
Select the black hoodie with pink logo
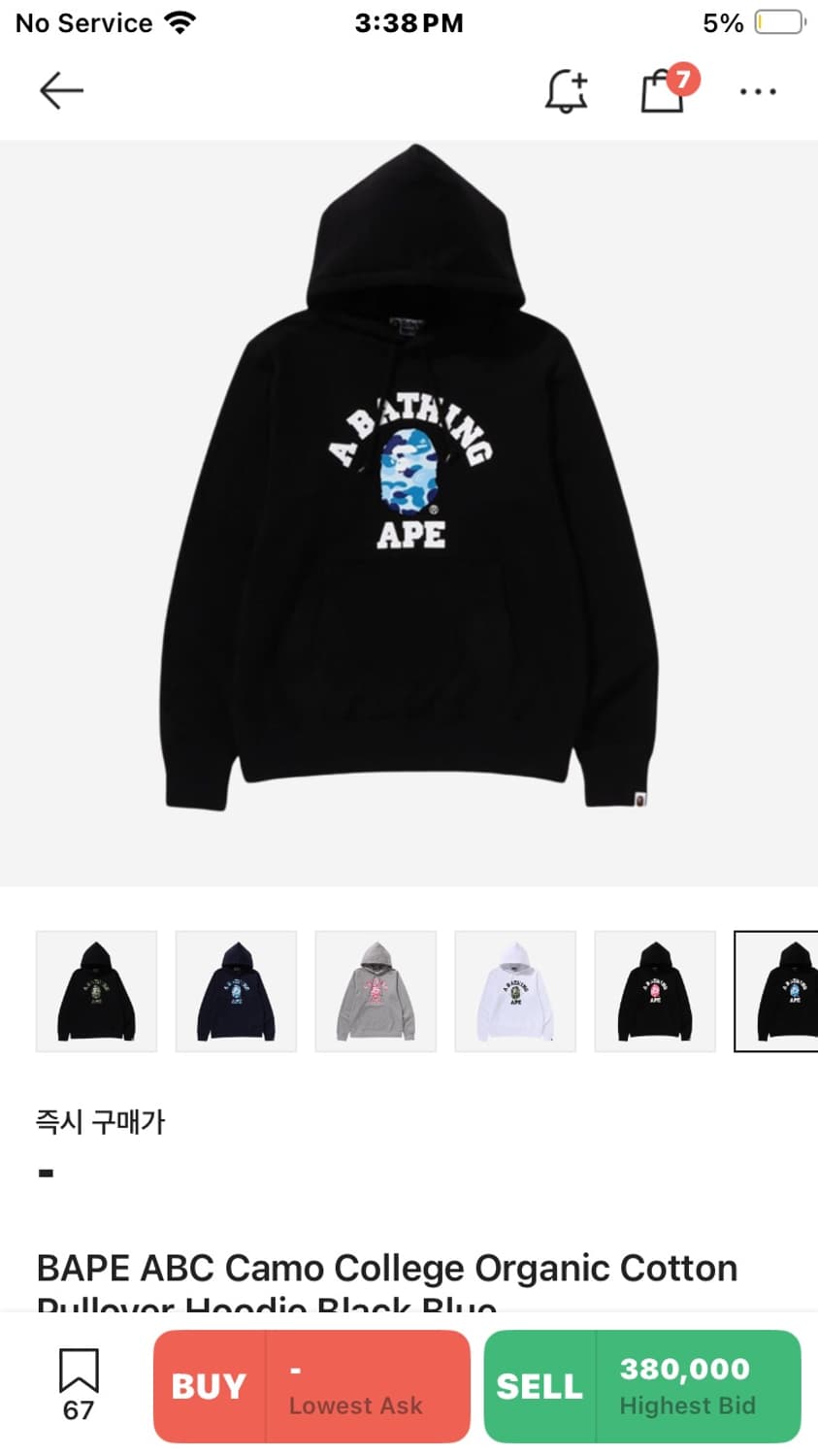655,990
